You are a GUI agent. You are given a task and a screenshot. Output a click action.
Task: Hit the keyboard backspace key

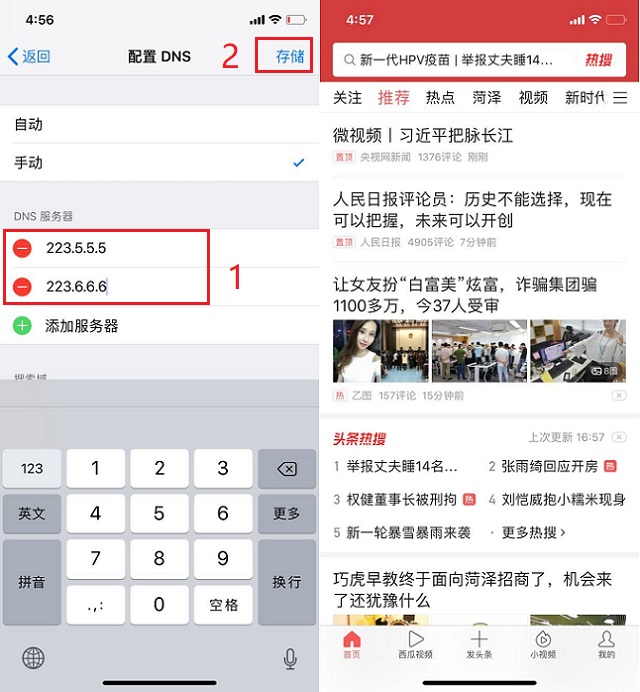click(286, 469)
